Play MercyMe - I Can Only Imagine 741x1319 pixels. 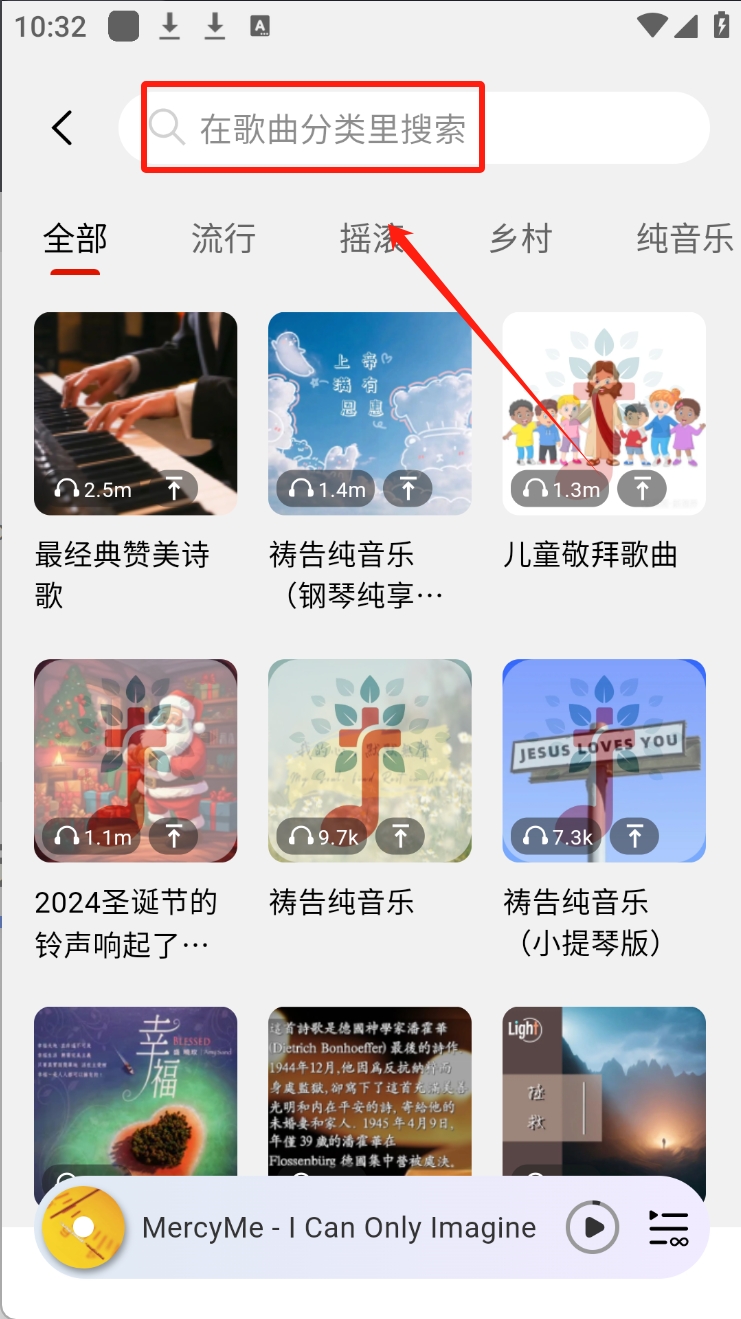point(592,1227)
